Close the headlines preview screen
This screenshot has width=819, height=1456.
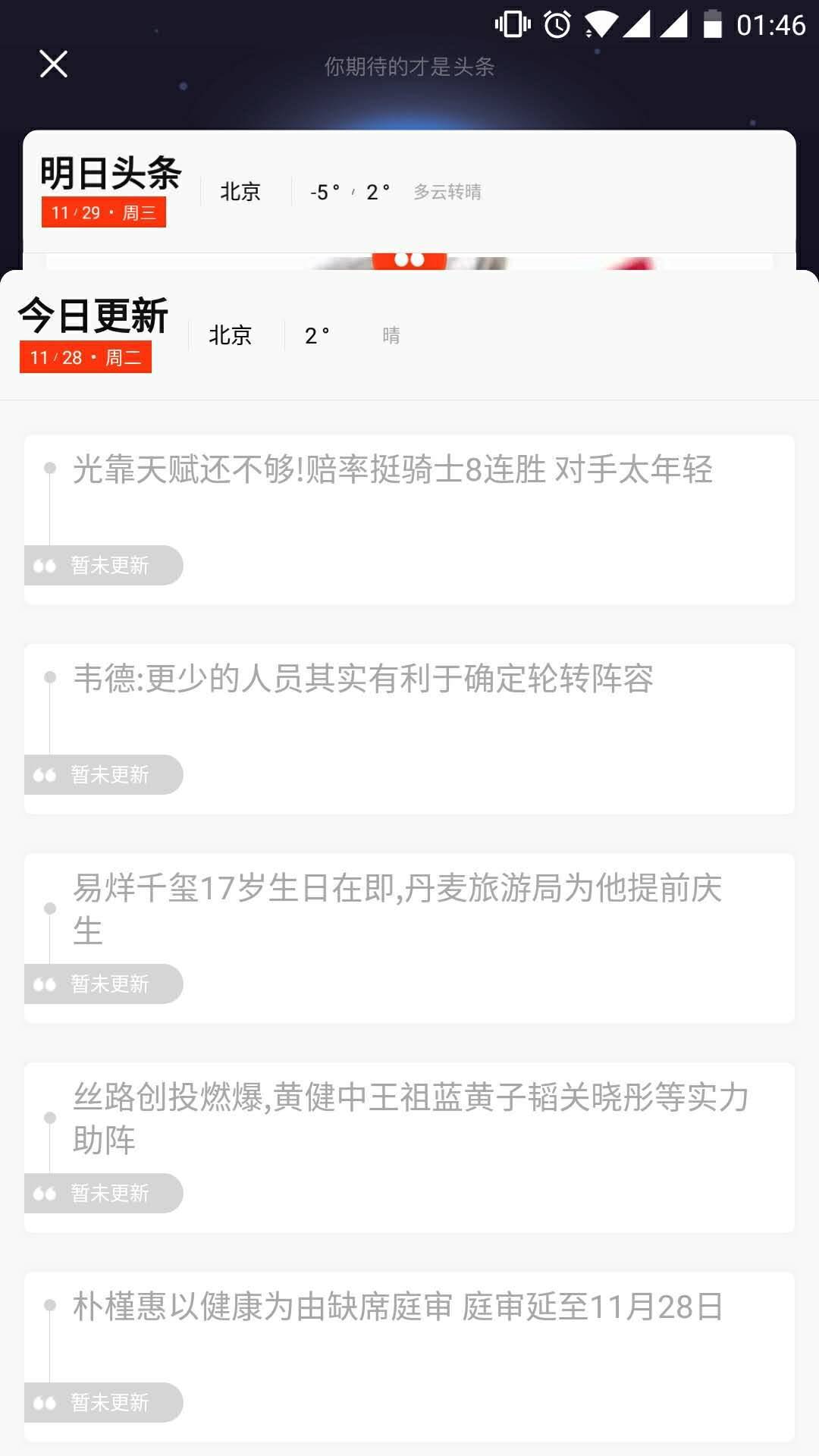click(x=53, y=64)
